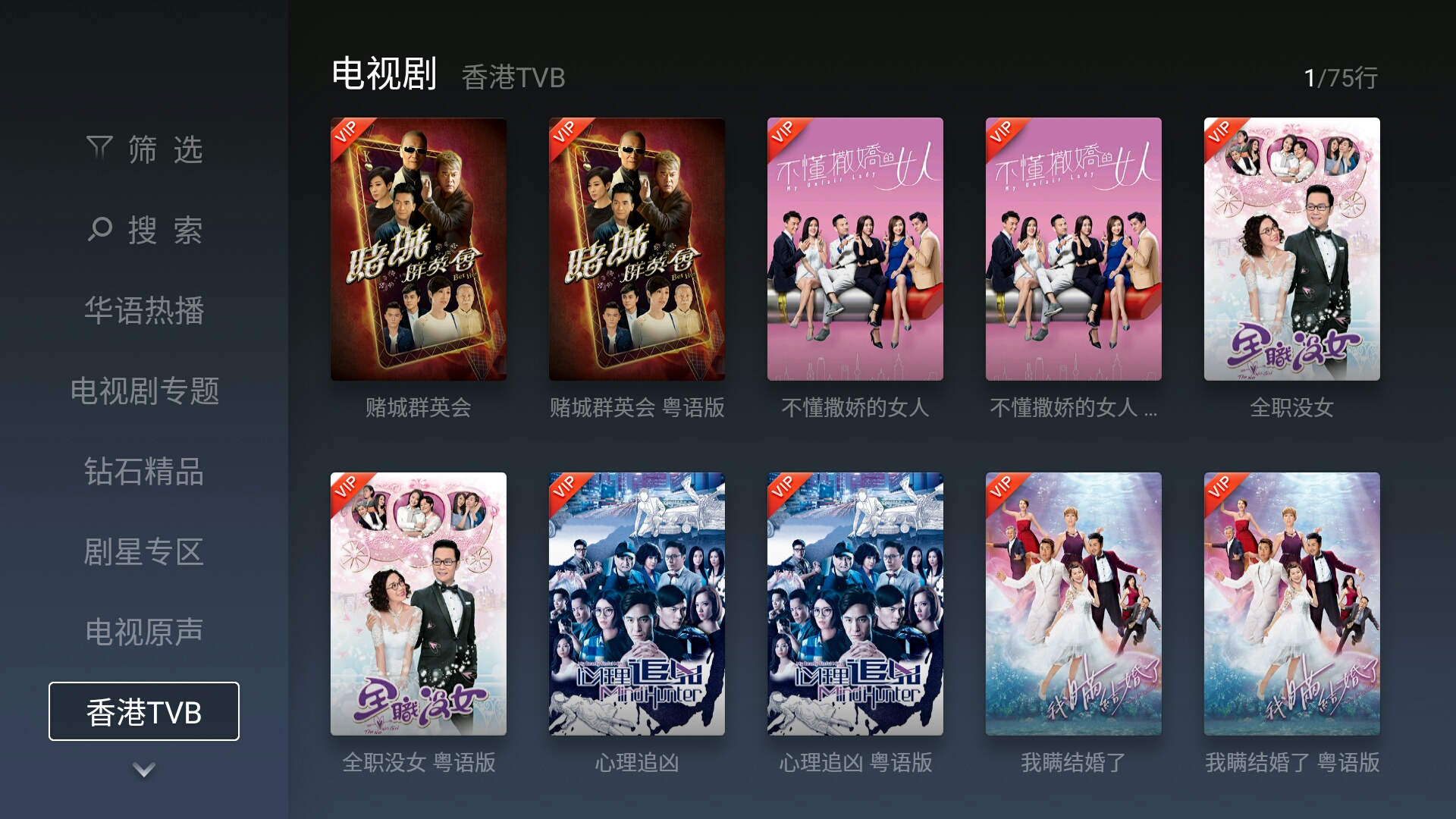Open the drama 全职没女
This screenshot has height=819, width=1456.
[x=1292, y=249]
